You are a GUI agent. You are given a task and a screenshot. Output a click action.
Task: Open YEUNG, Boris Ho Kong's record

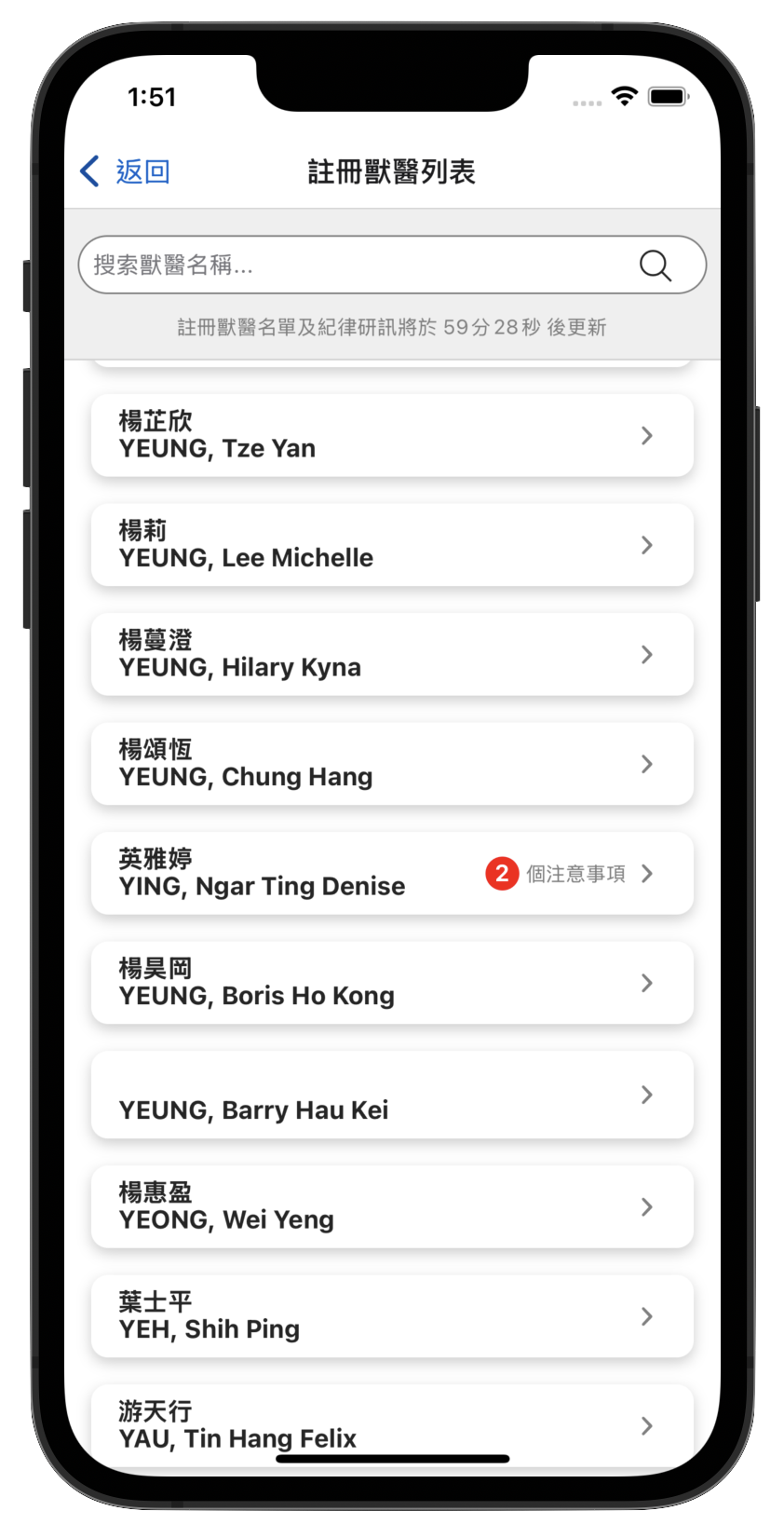[x=392, y=983]
